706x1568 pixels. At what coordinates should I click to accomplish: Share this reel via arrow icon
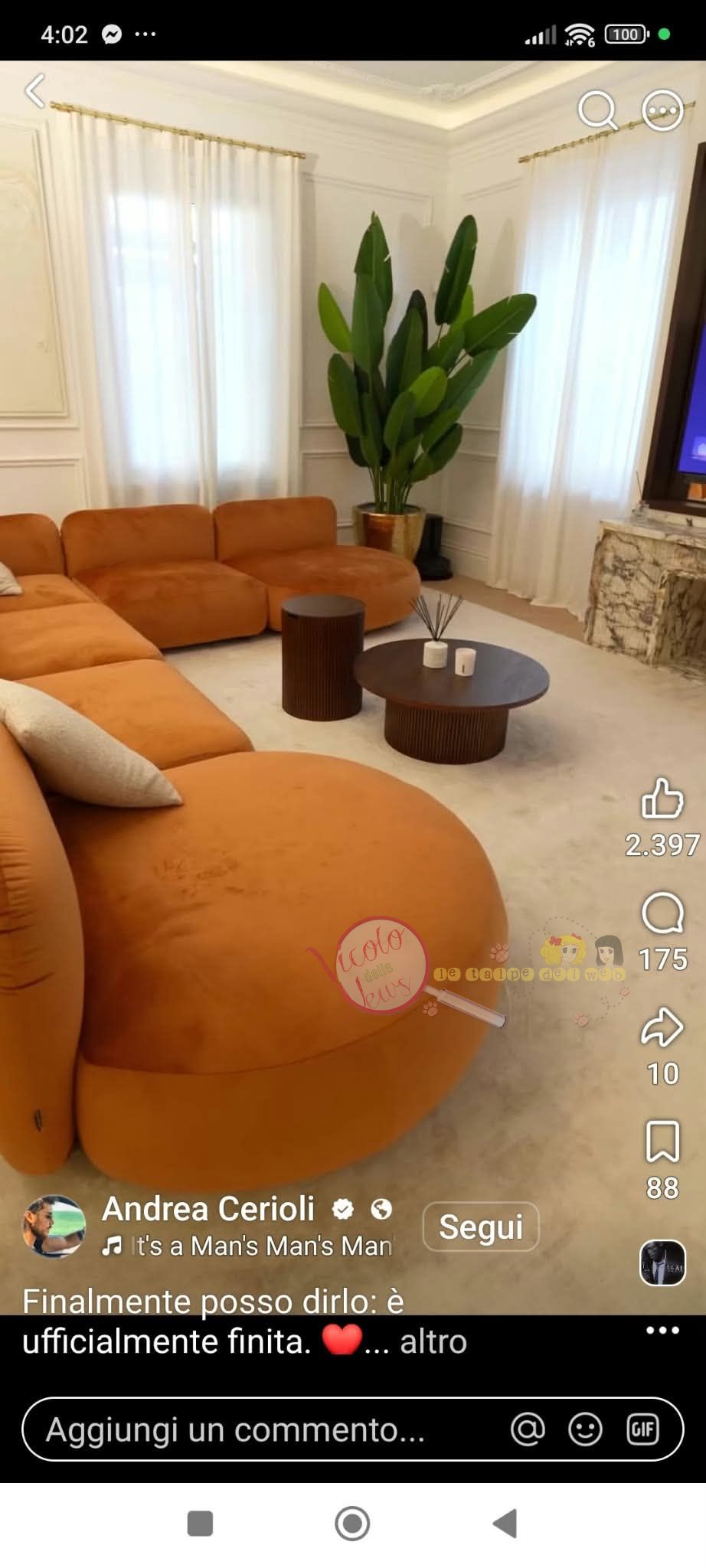click(x=662, y=1027)
